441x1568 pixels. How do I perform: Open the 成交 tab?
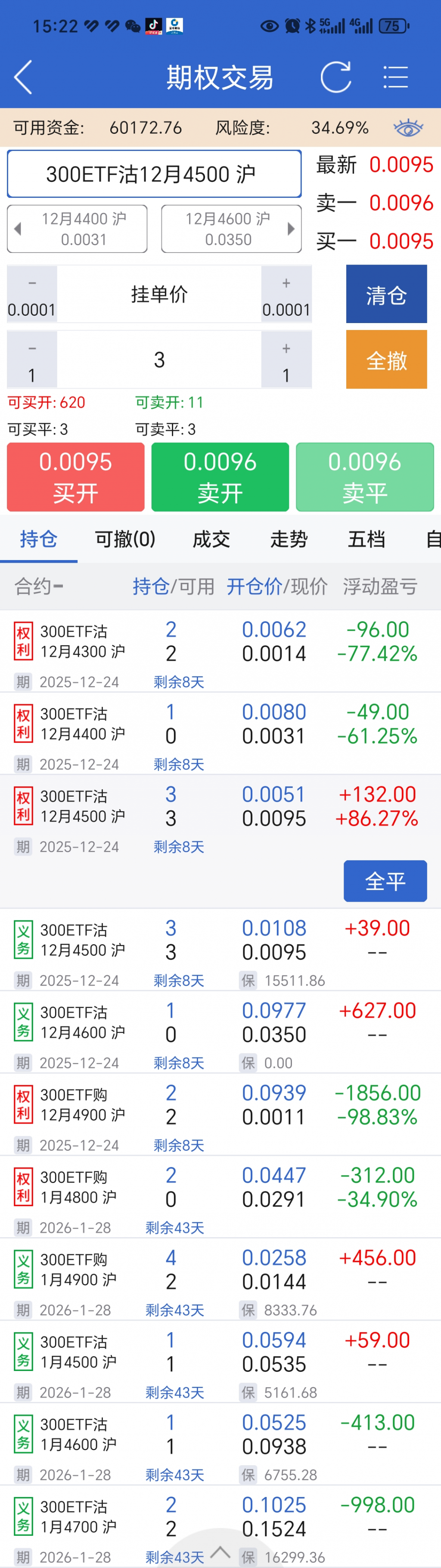(211, 539)
